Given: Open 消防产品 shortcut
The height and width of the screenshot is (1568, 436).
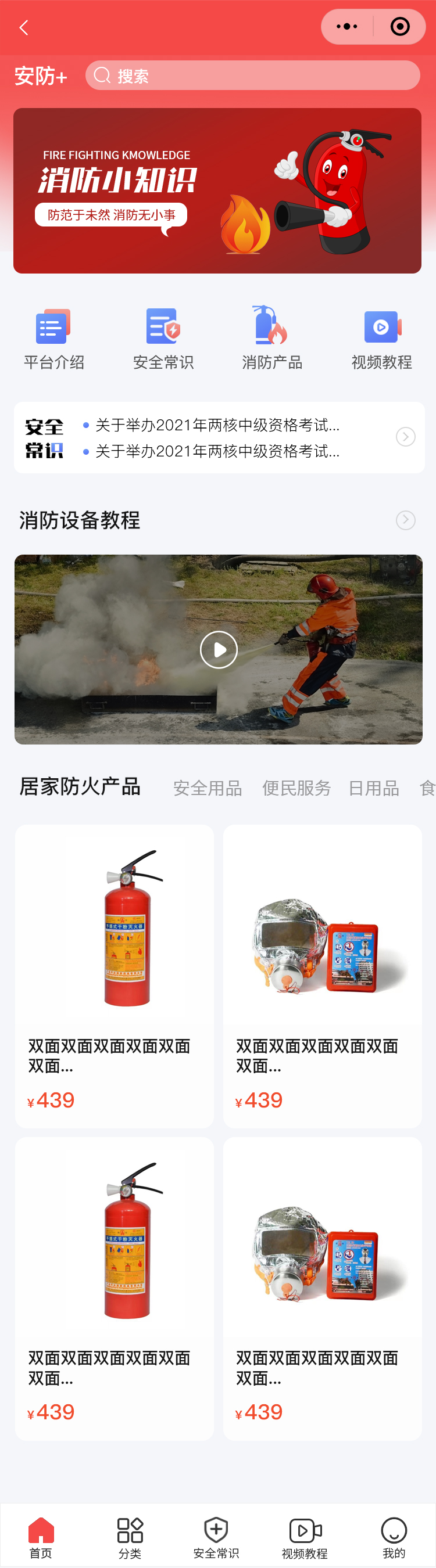Looking at the screenshot, I should pyautogui.click(x=271, y=339).
